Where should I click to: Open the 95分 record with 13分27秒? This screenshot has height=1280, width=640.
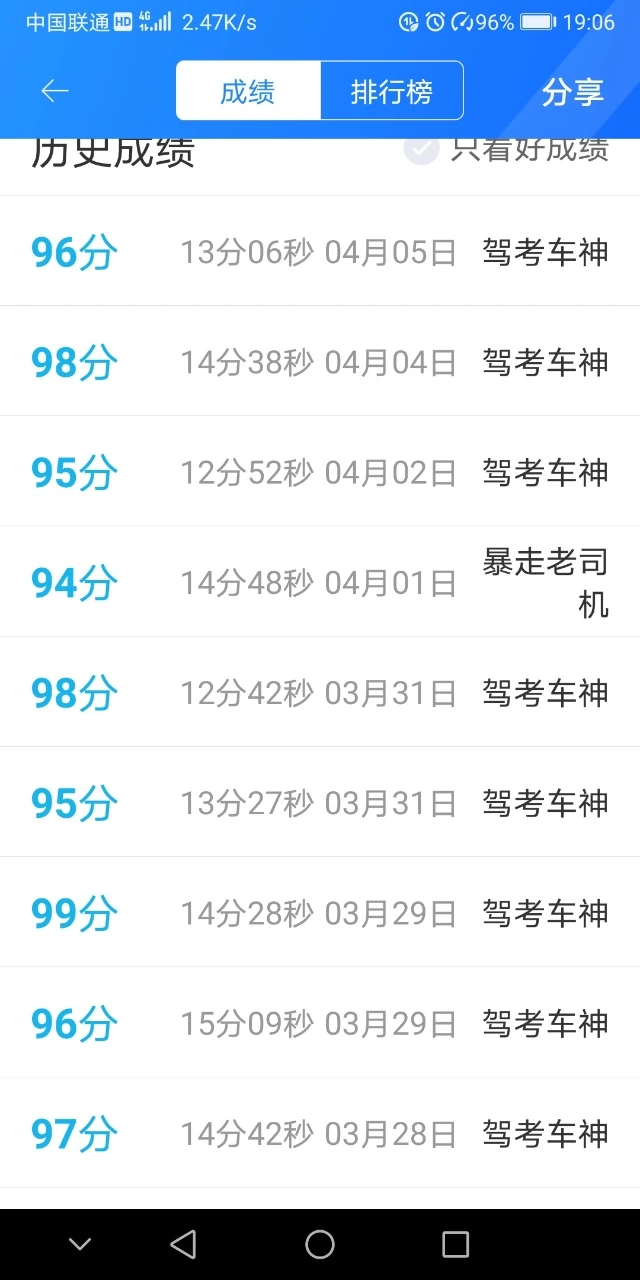point(320,802)
